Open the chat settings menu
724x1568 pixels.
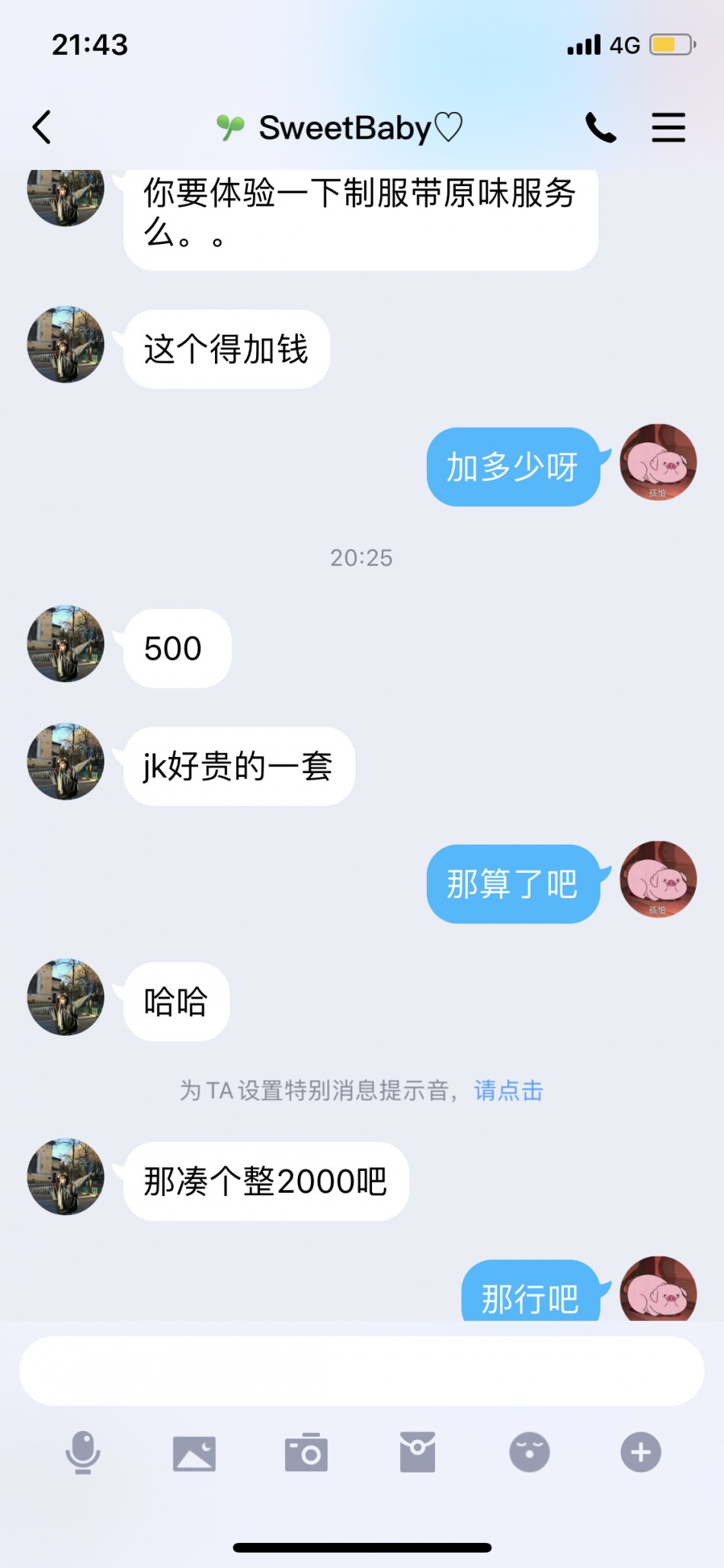coord(668,127)
